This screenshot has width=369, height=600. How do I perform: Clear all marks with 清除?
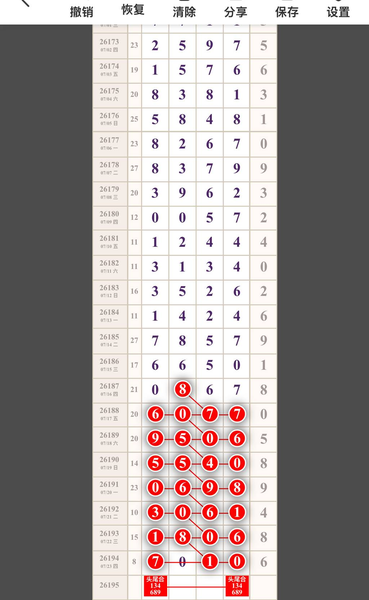[184, 11]
